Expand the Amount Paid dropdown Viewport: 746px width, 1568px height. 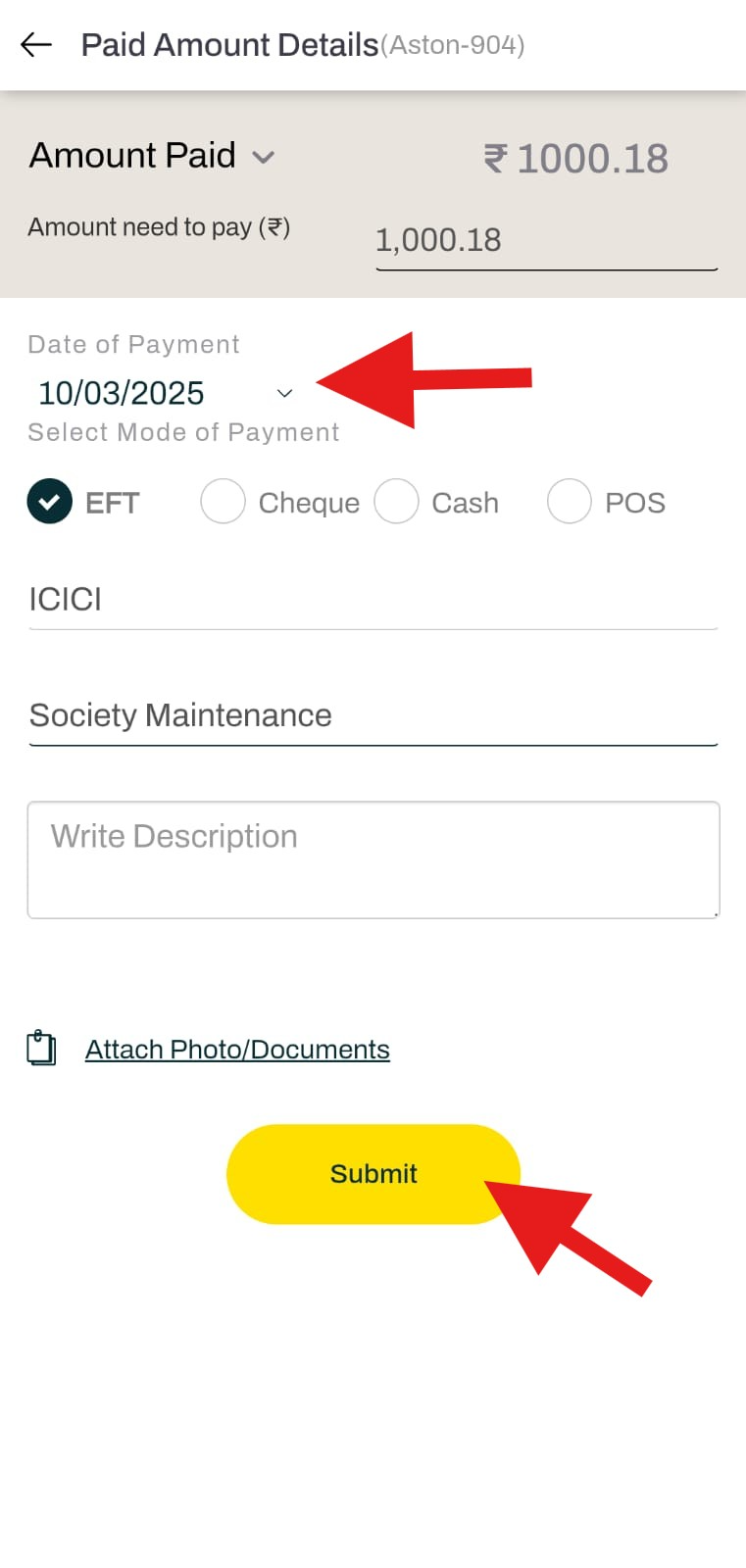pos(153,156)
